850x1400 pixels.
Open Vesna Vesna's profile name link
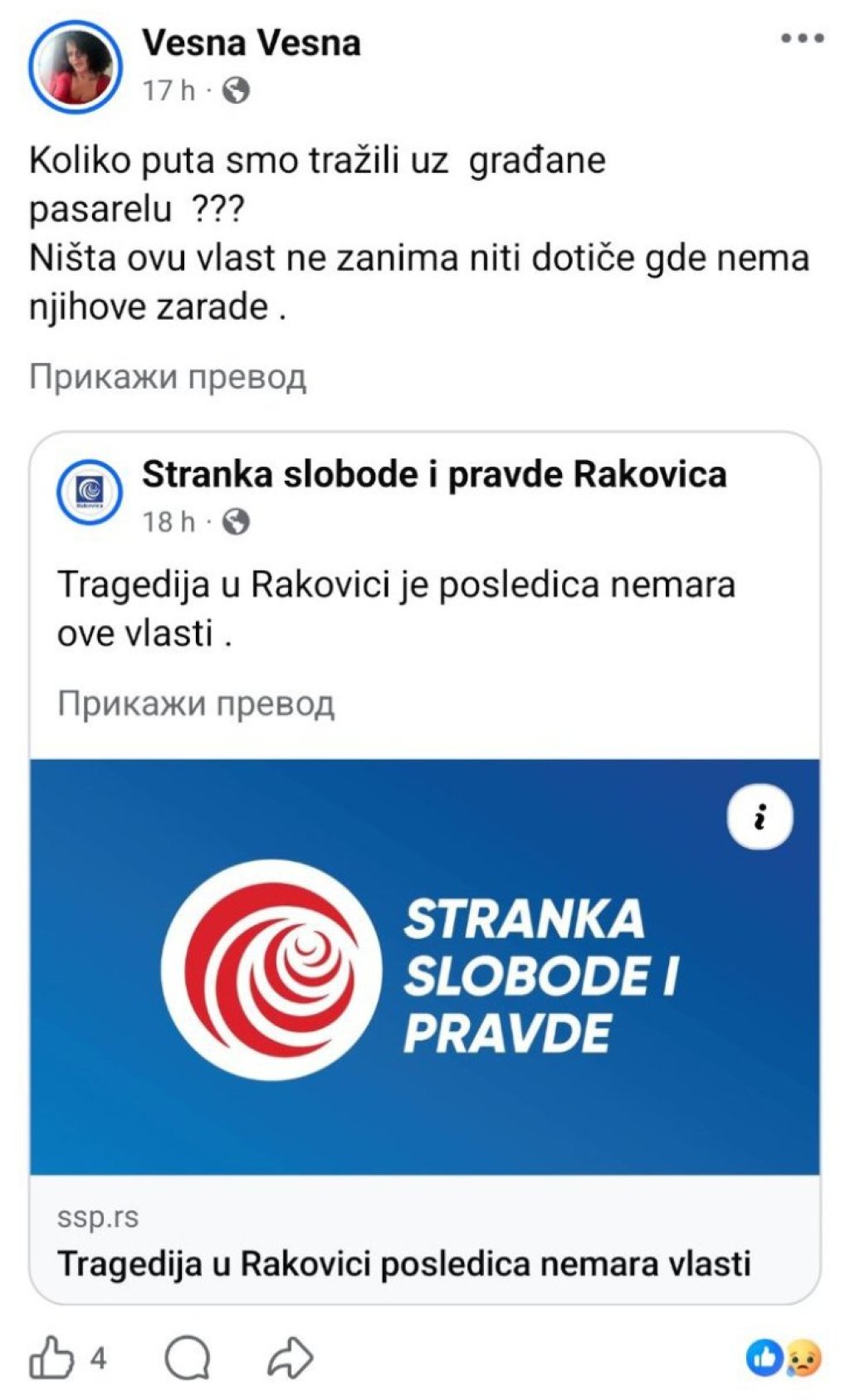pos(251,43)
